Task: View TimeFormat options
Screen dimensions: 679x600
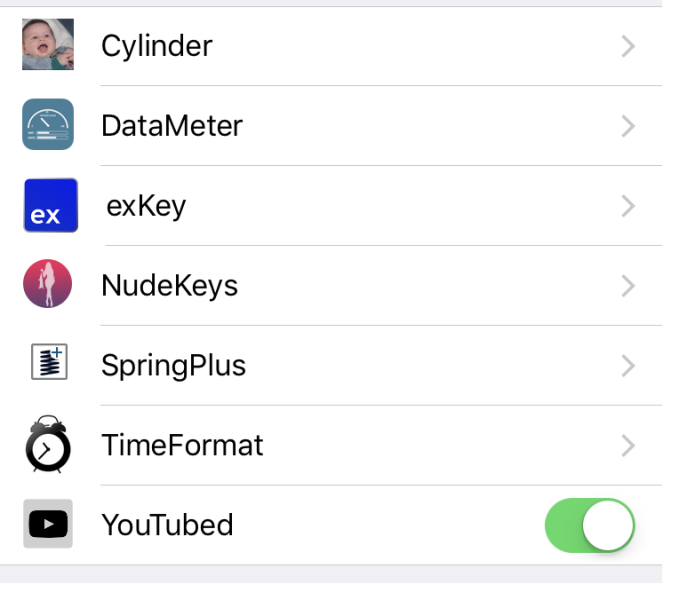Action: tap(340, 446)
